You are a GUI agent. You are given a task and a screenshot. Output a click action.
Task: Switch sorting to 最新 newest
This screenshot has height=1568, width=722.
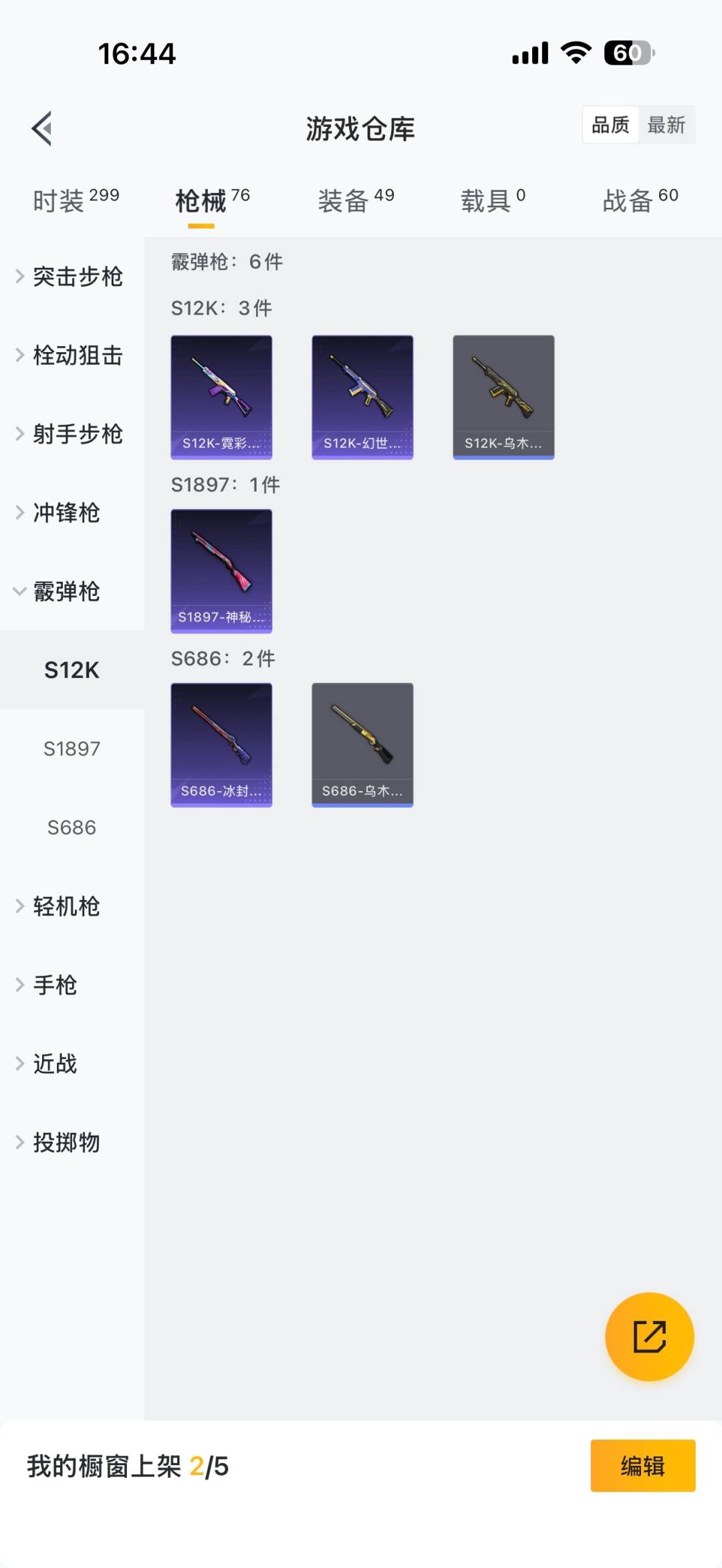click(667, 125)
